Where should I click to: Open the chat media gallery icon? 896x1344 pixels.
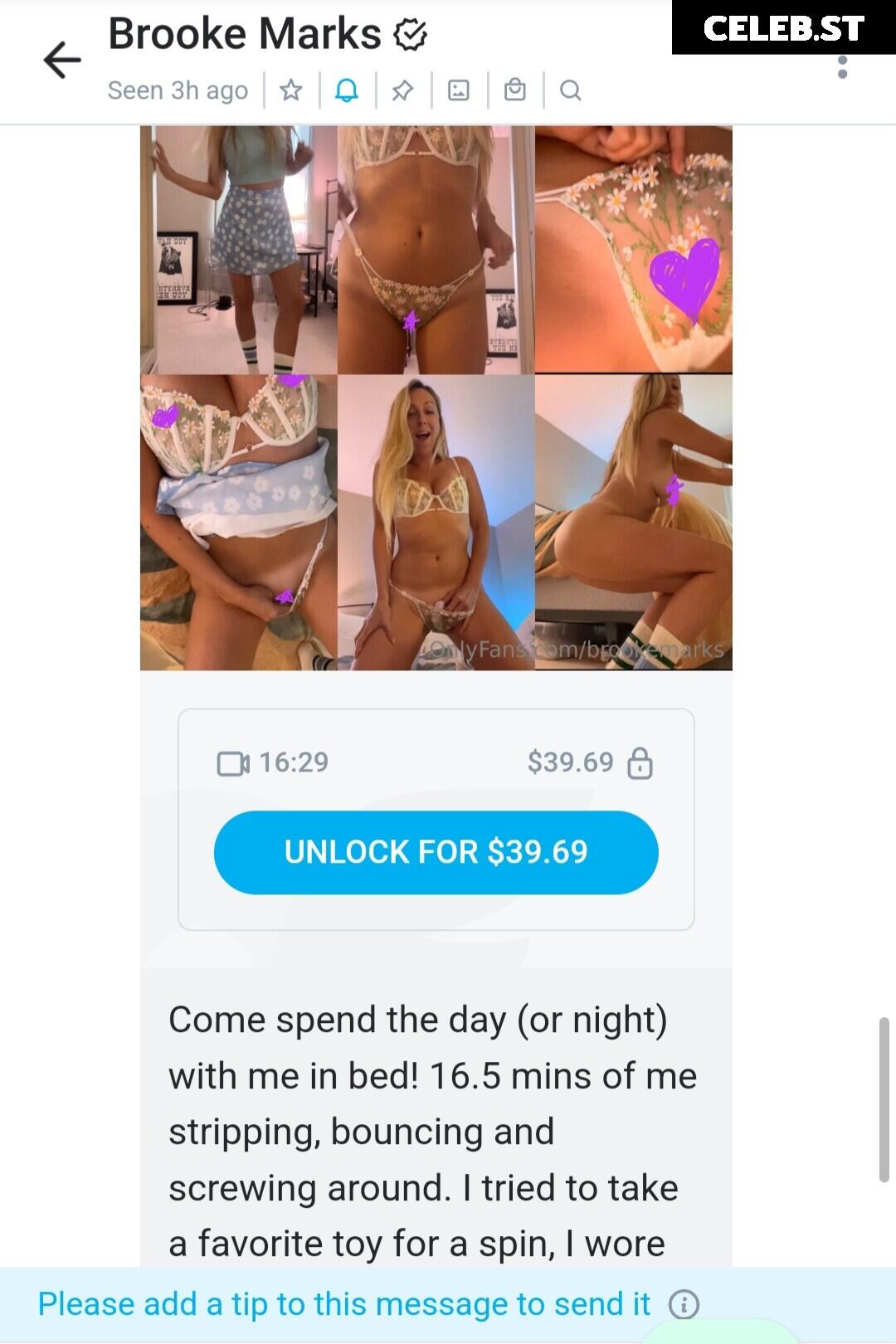459,90
